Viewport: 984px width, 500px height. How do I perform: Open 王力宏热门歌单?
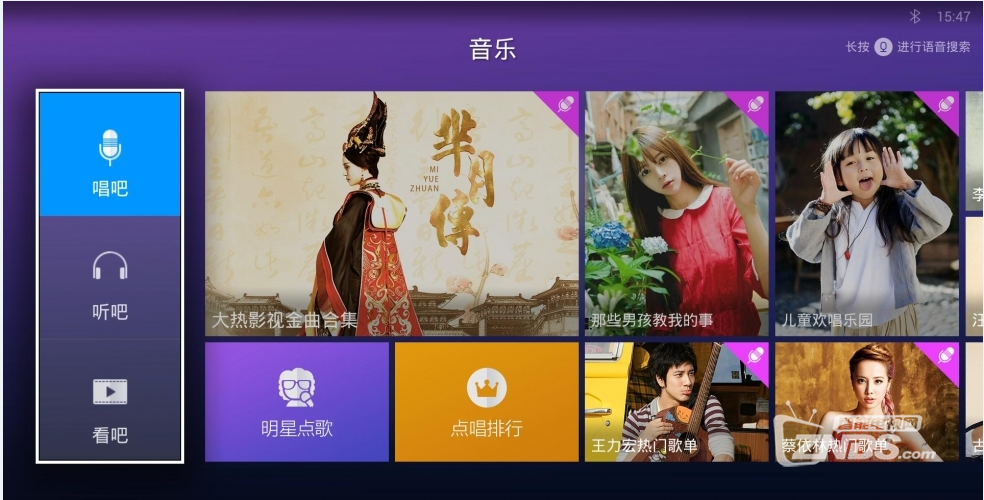676,401
